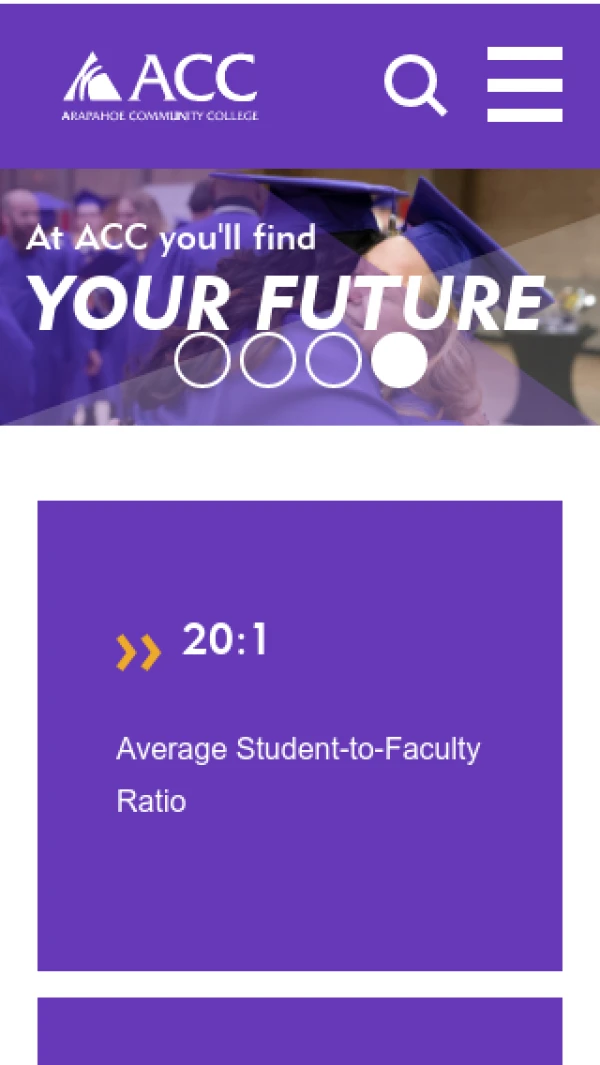This screenshot has width=600, height=1065.
Task: Go to the ACC homepage via logo
Action: tap(161, 86)
